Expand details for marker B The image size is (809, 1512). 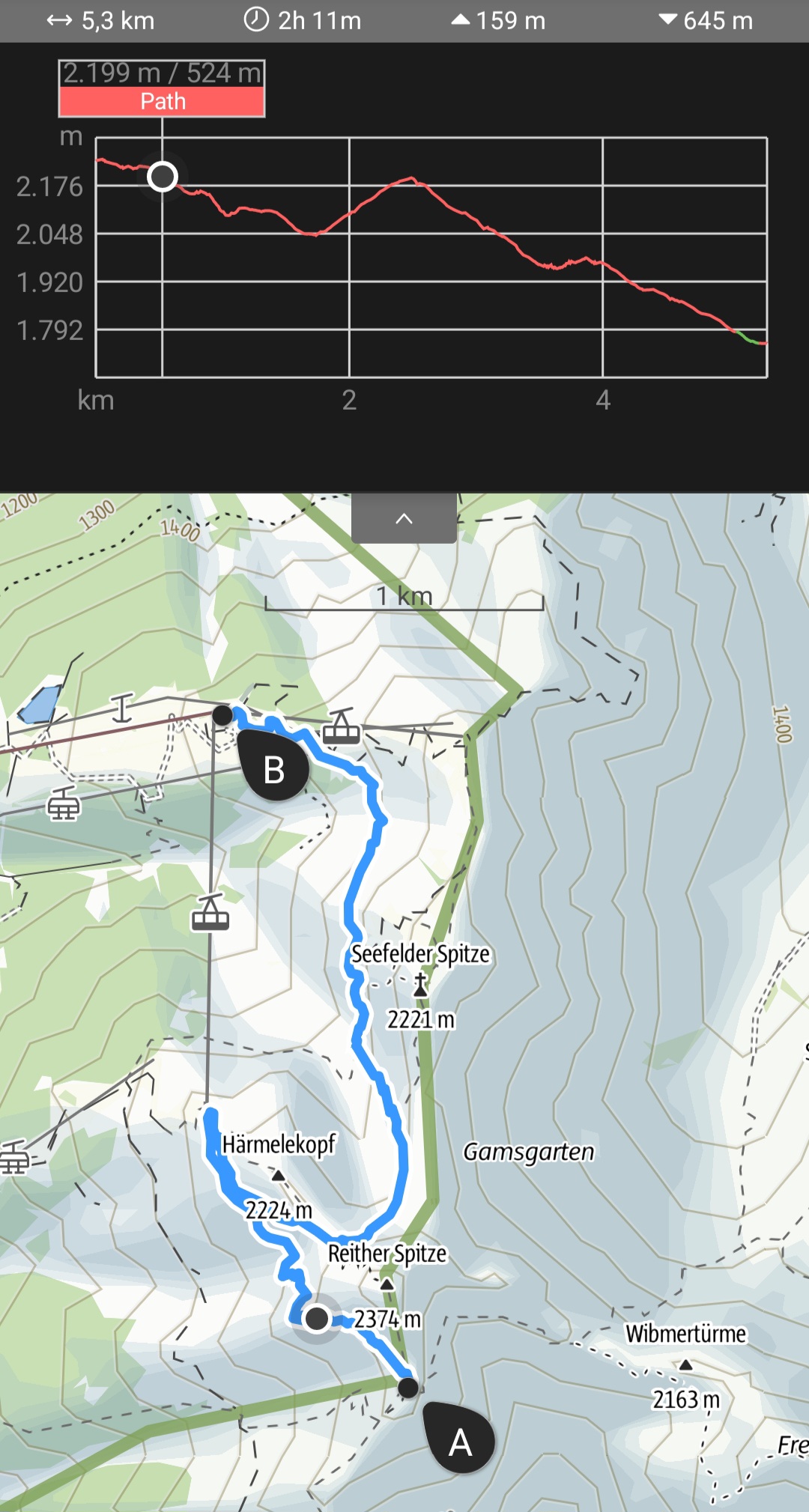[x=273, y=770]
